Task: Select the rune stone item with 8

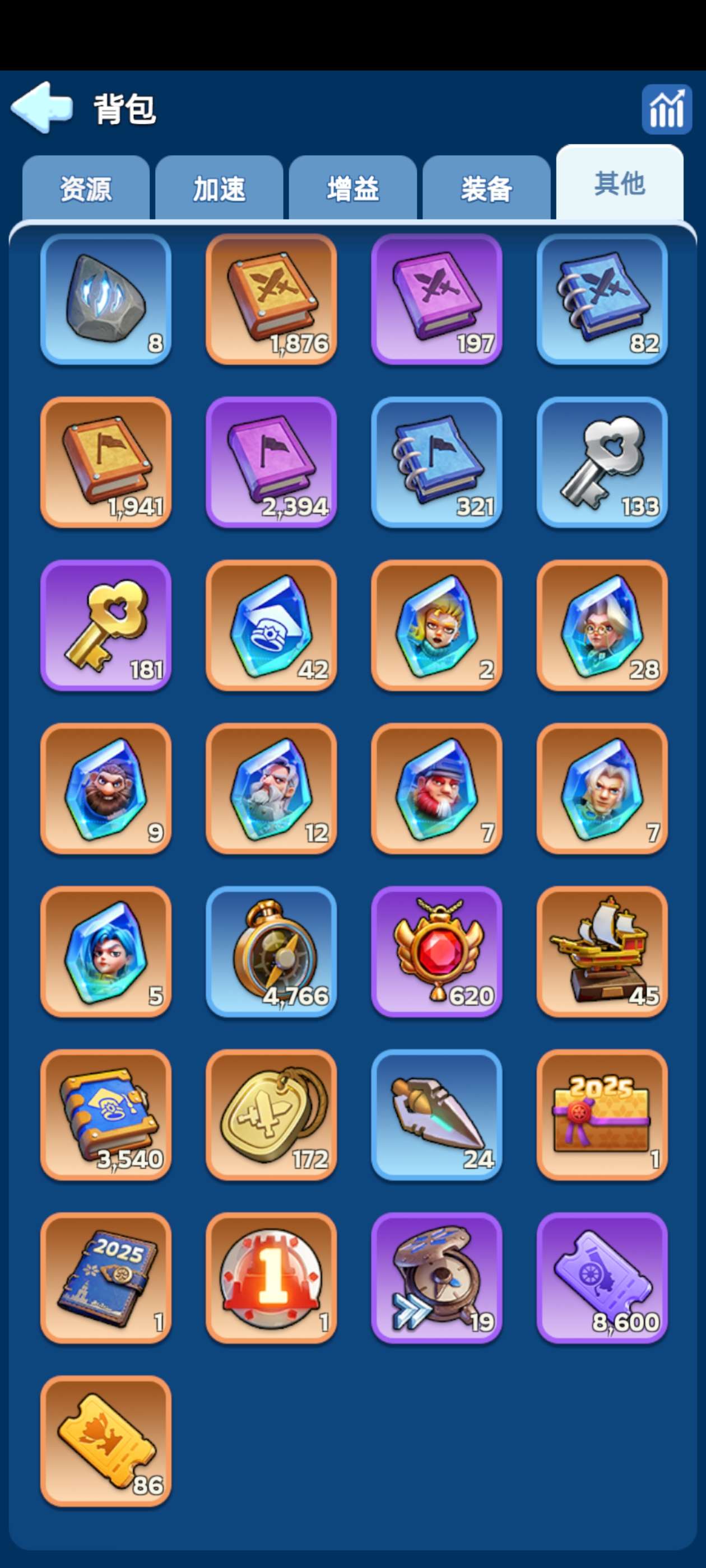Action: pyautogui.click(x=106, y=299)
